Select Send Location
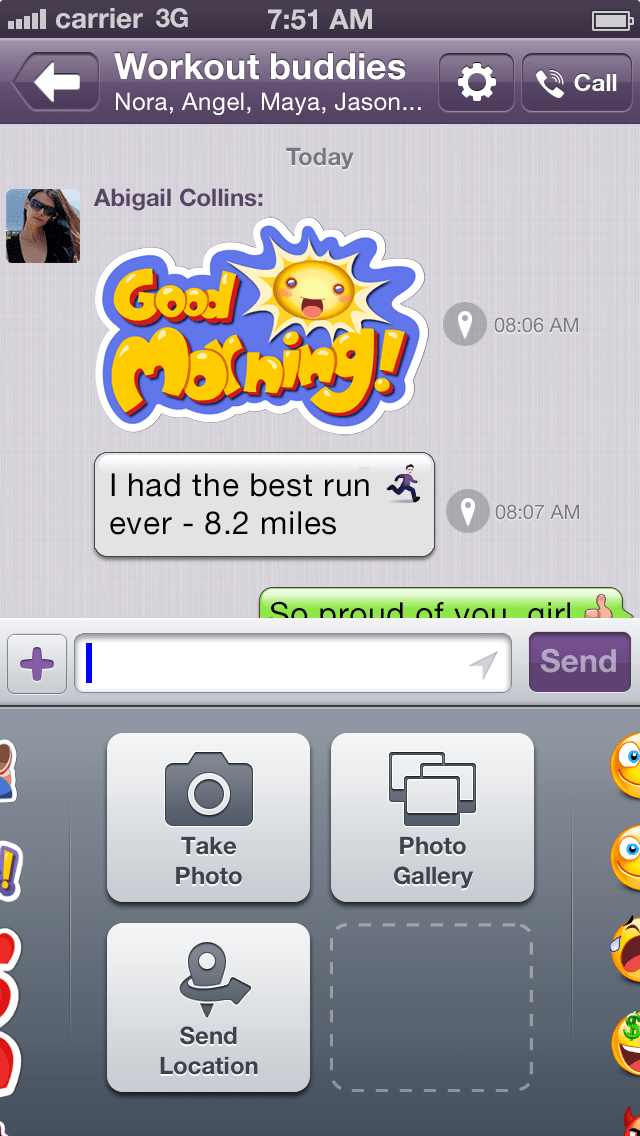This screenshot has height=1136, width=640. click(208, 1007)
